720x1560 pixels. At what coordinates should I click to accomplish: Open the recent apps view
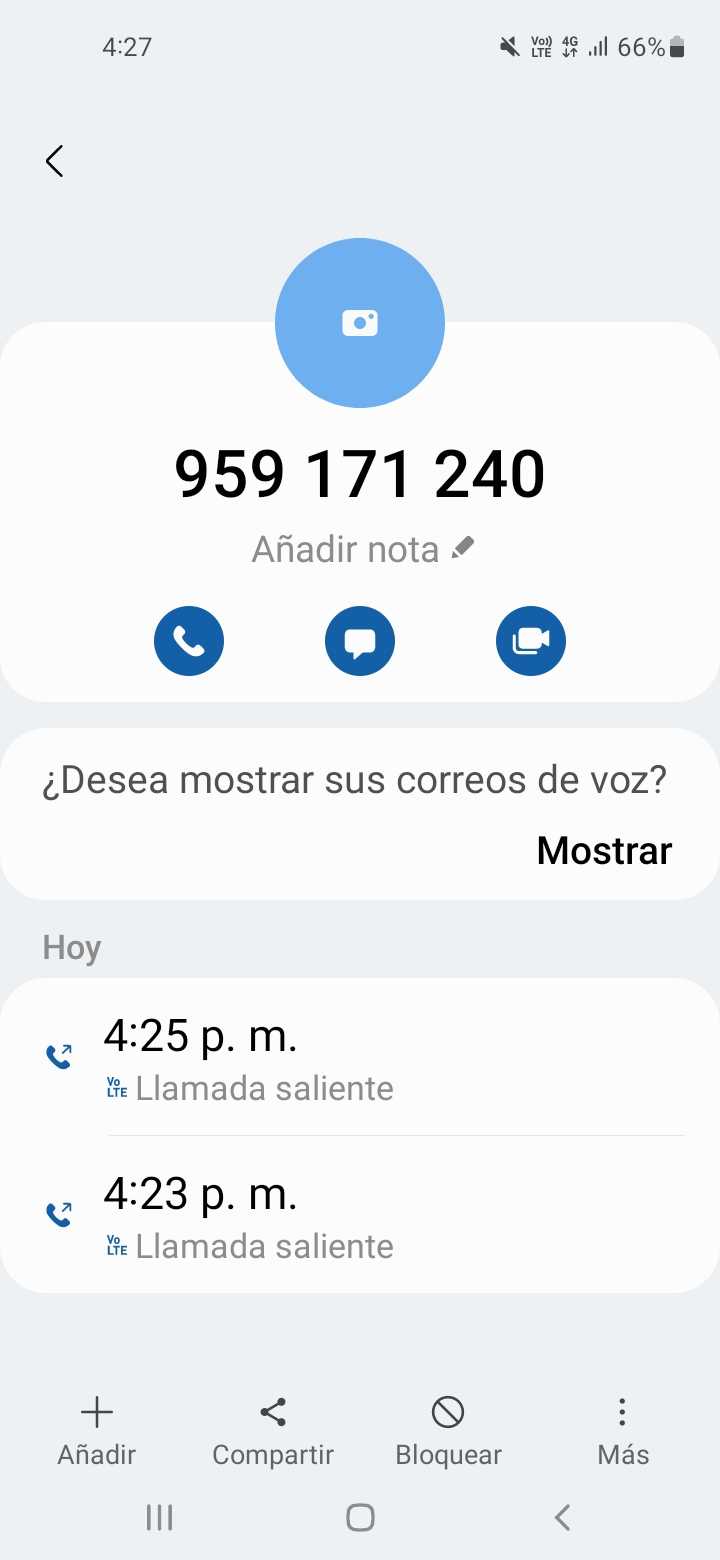coord(159,1517)
